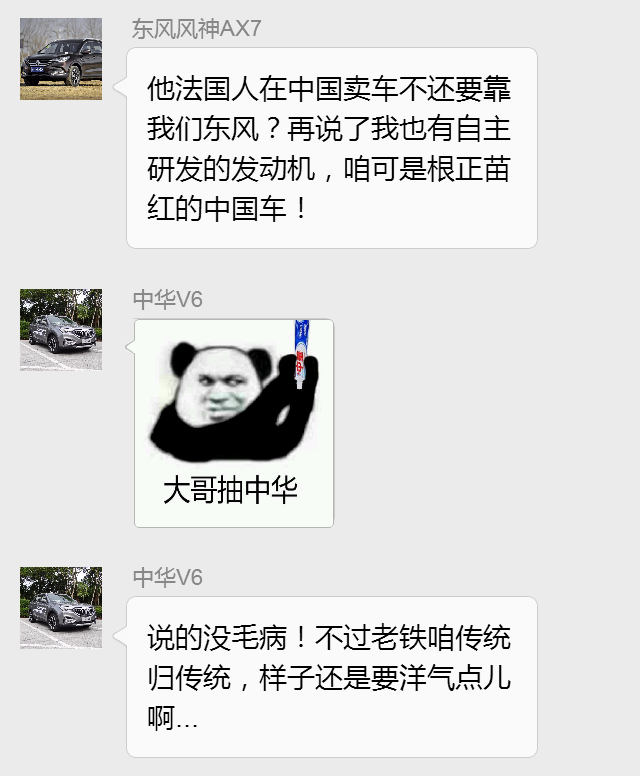
Task: Open 东风风神AX7's profile avatar
Action: coord(61,59)
